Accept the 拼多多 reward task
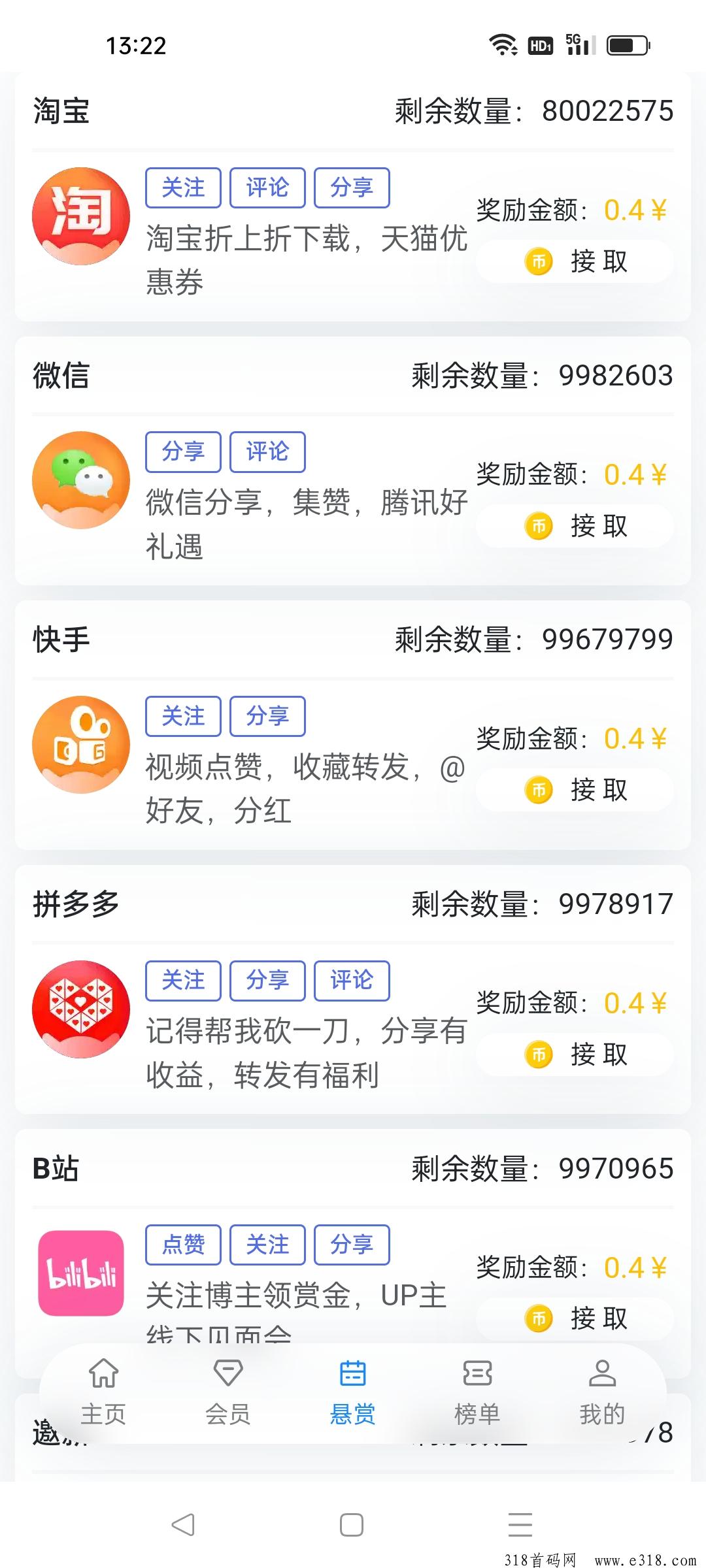Viewport: 706px width, 1568px height. 575,1054
